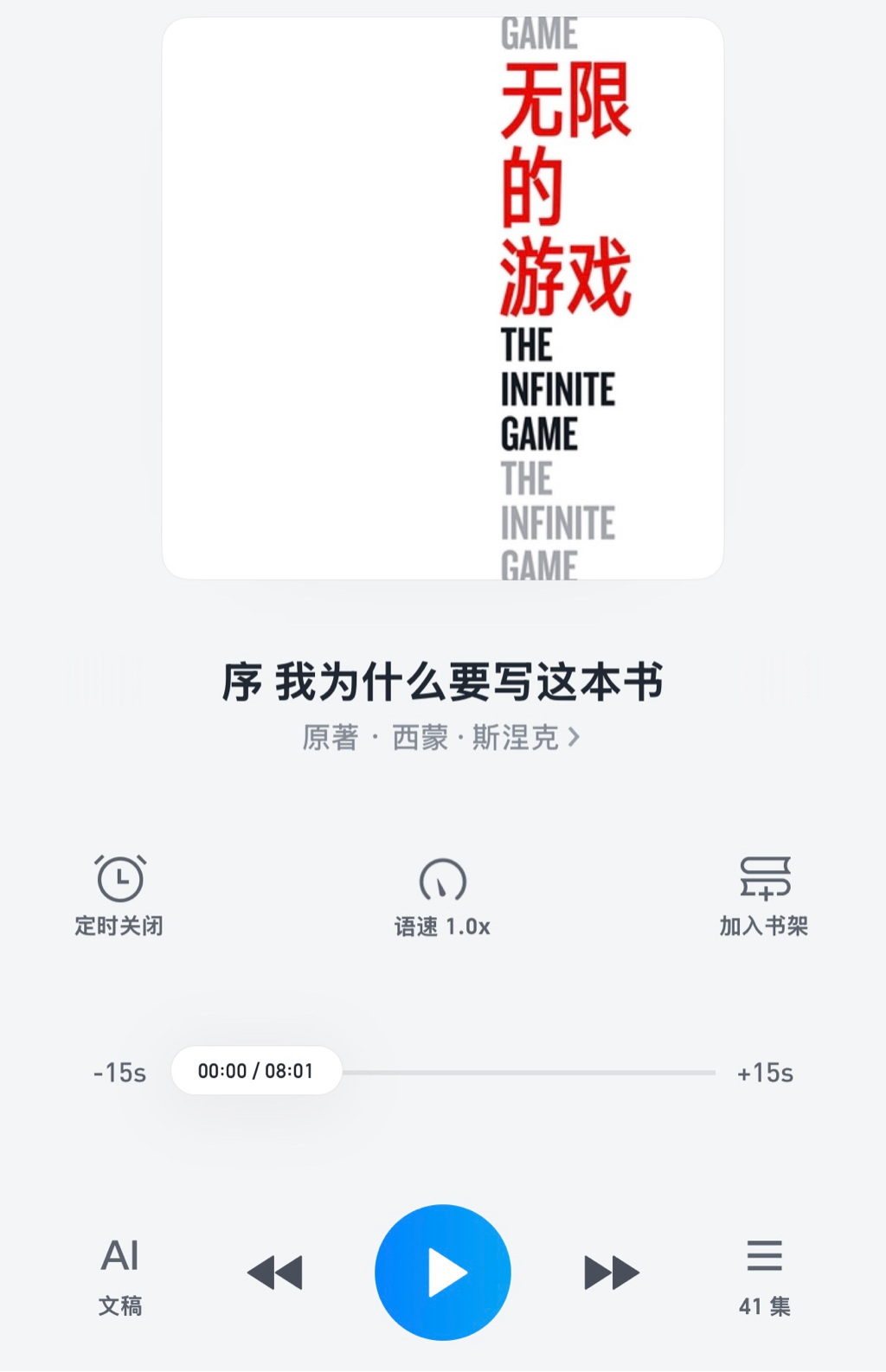Jump forward 15 seconds

tap(765, 1073)
